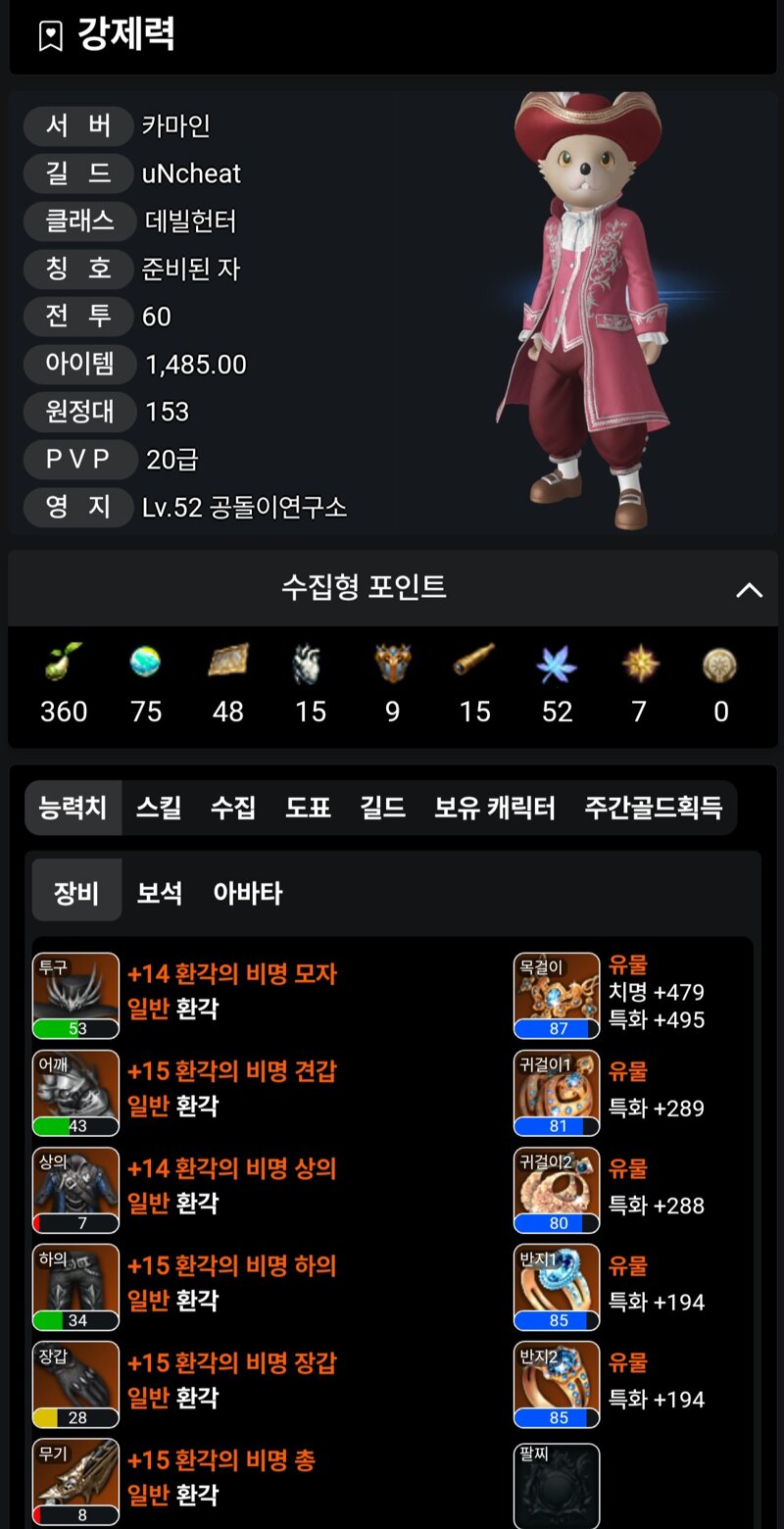Image resolution: width=784 pixels, height=1529 pixels.
Task: View the 보유 캐릭터 tab
Action: [x=495, y=808]
